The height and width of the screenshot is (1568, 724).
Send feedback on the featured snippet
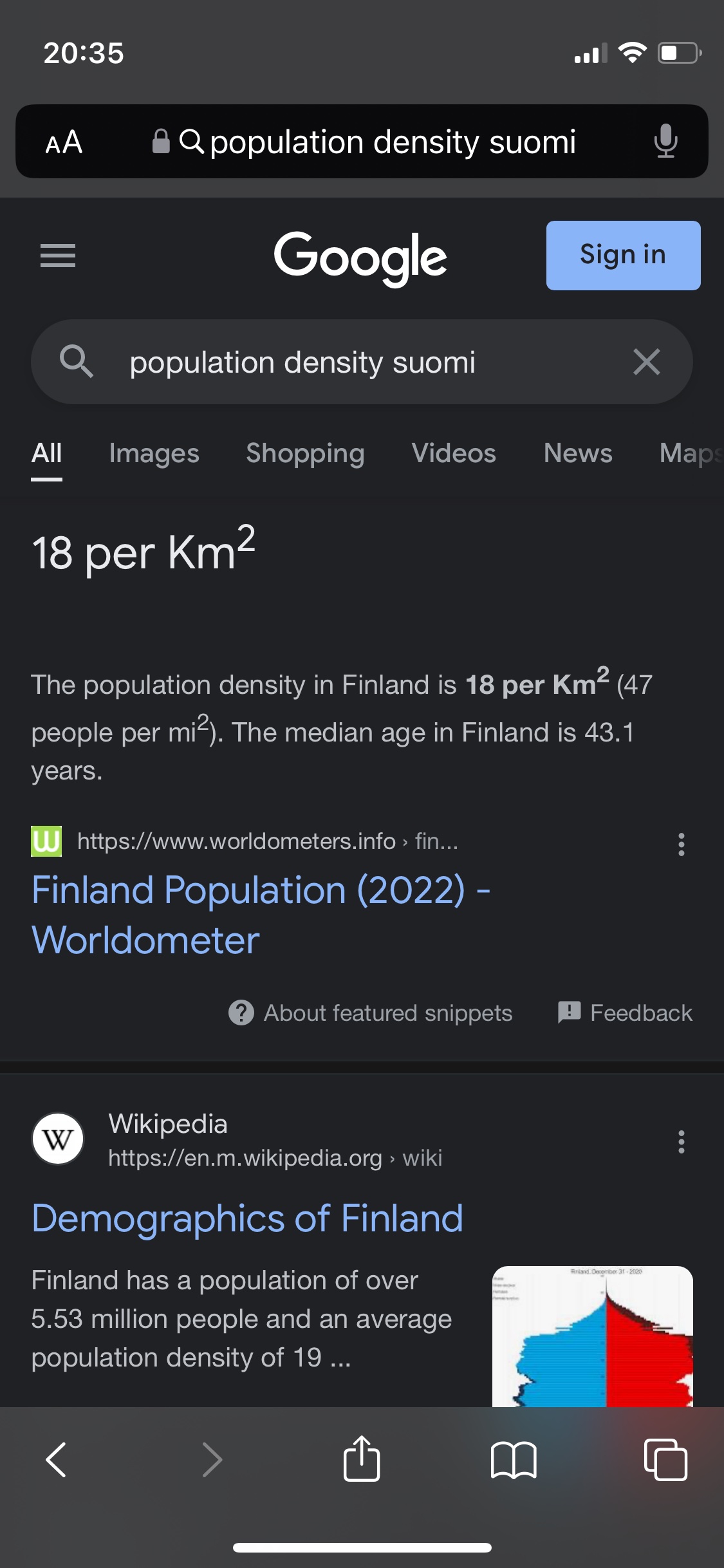626,1013
